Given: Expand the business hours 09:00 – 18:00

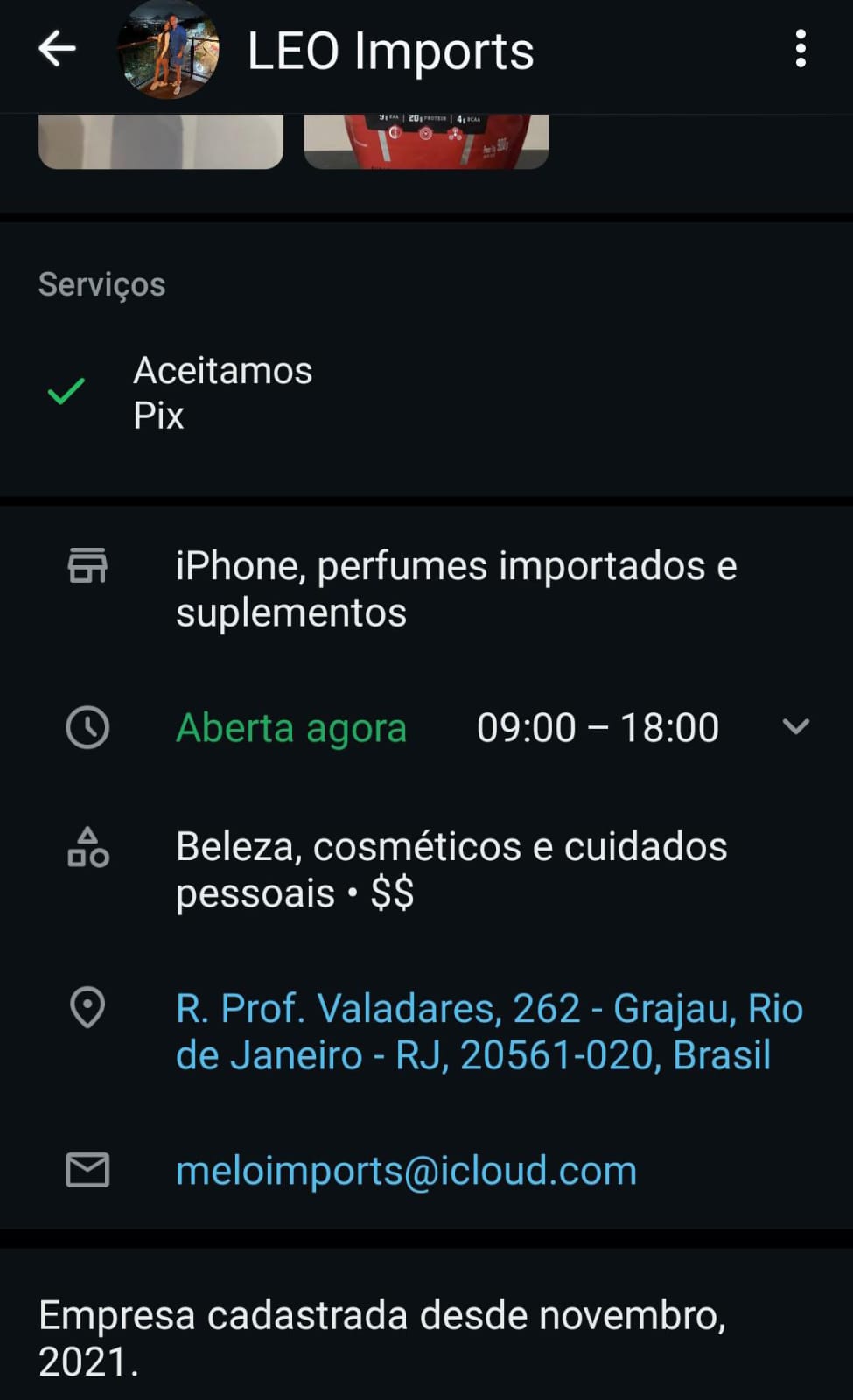Looking at the screenshot, I should [x=795, y=726].
